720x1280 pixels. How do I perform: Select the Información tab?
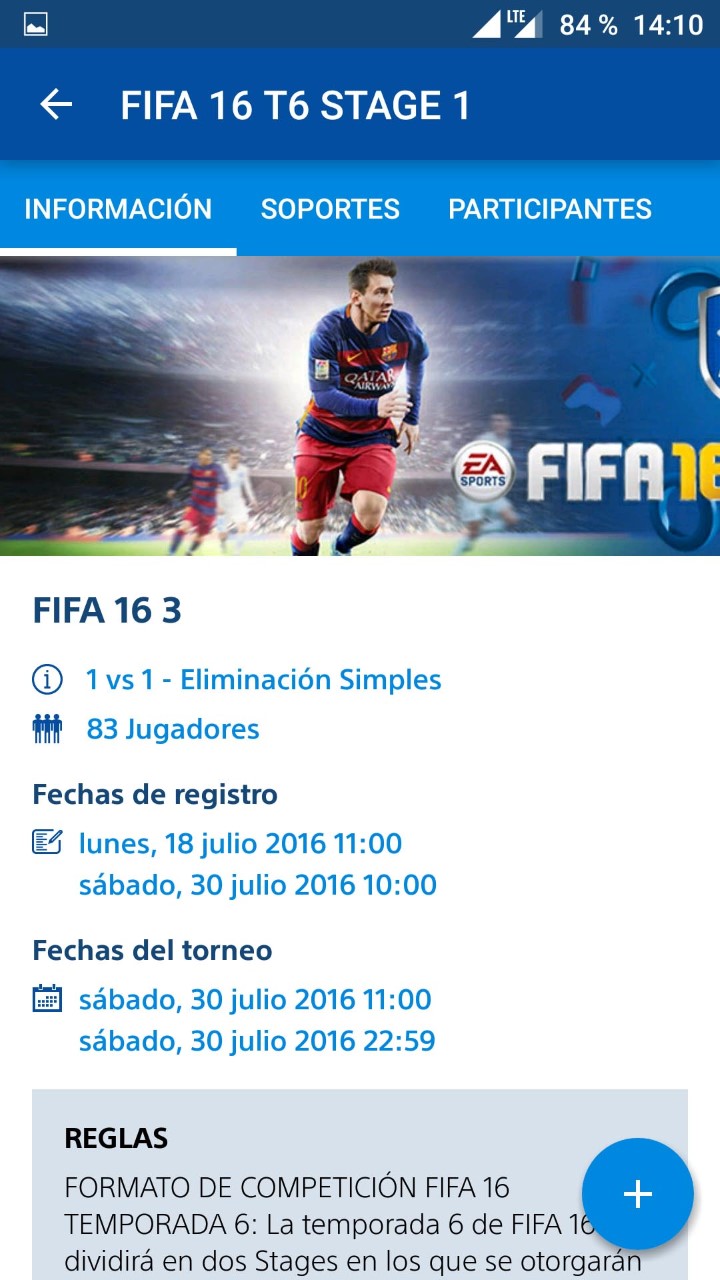point(118,209)
